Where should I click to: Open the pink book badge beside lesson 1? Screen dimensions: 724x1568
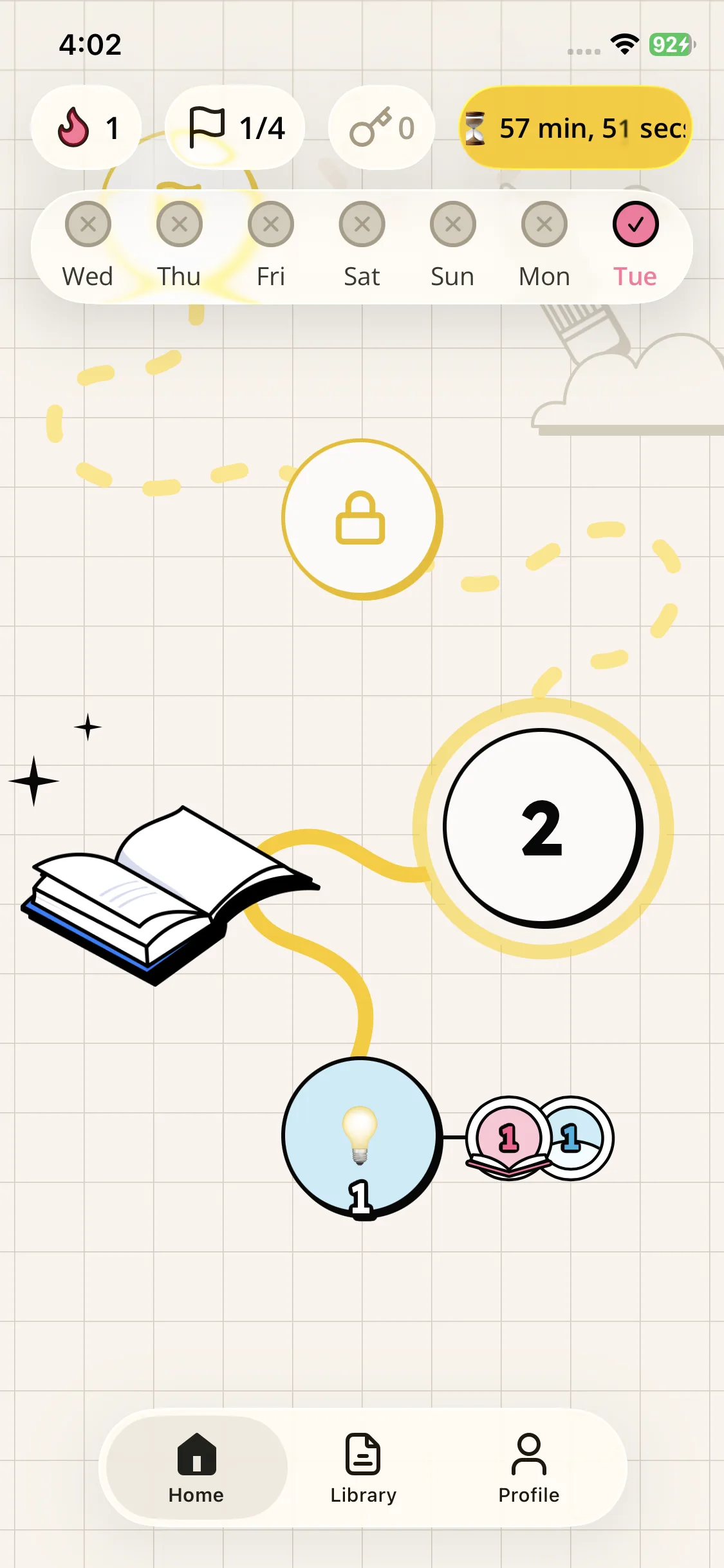point(508,1138)
